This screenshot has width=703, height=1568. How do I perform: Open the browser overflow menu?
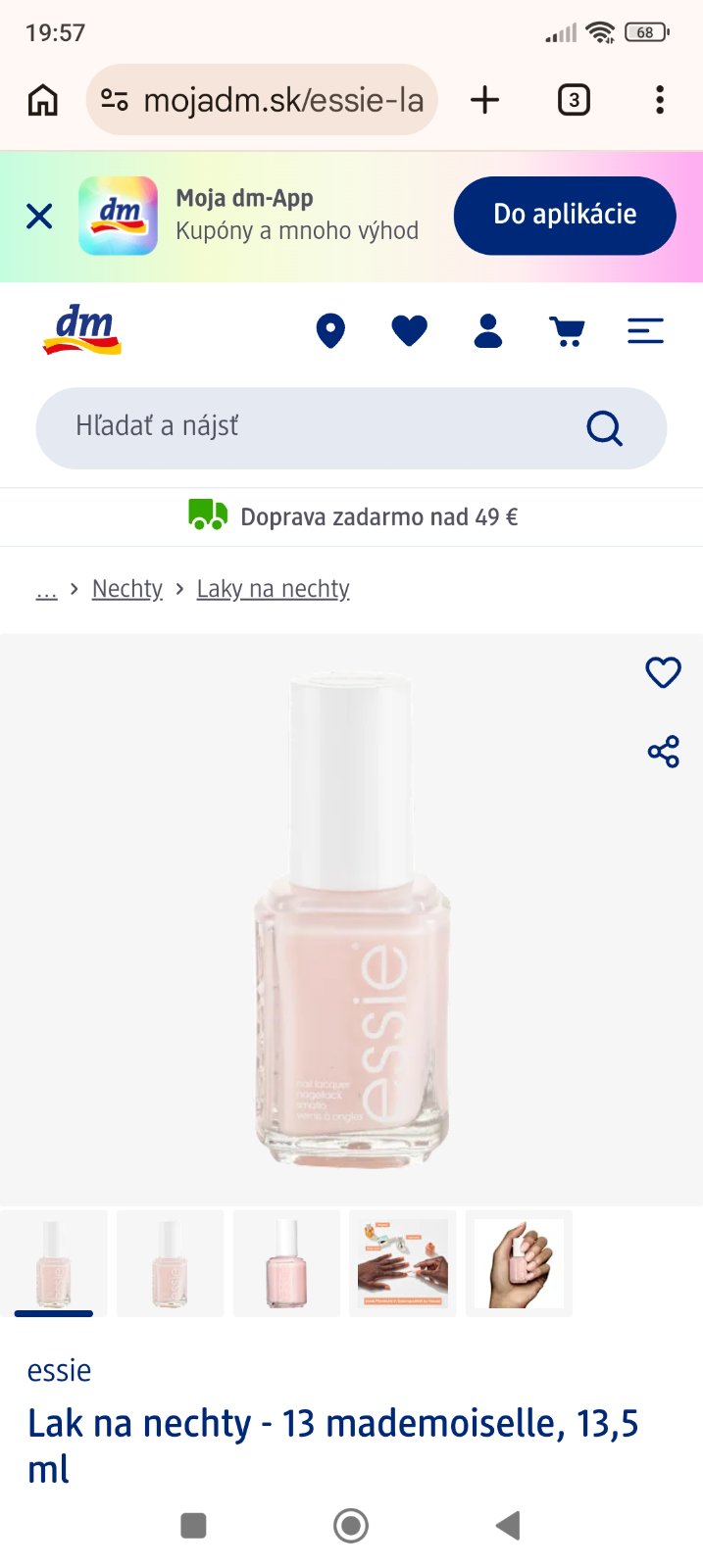(x=659, y=100)
